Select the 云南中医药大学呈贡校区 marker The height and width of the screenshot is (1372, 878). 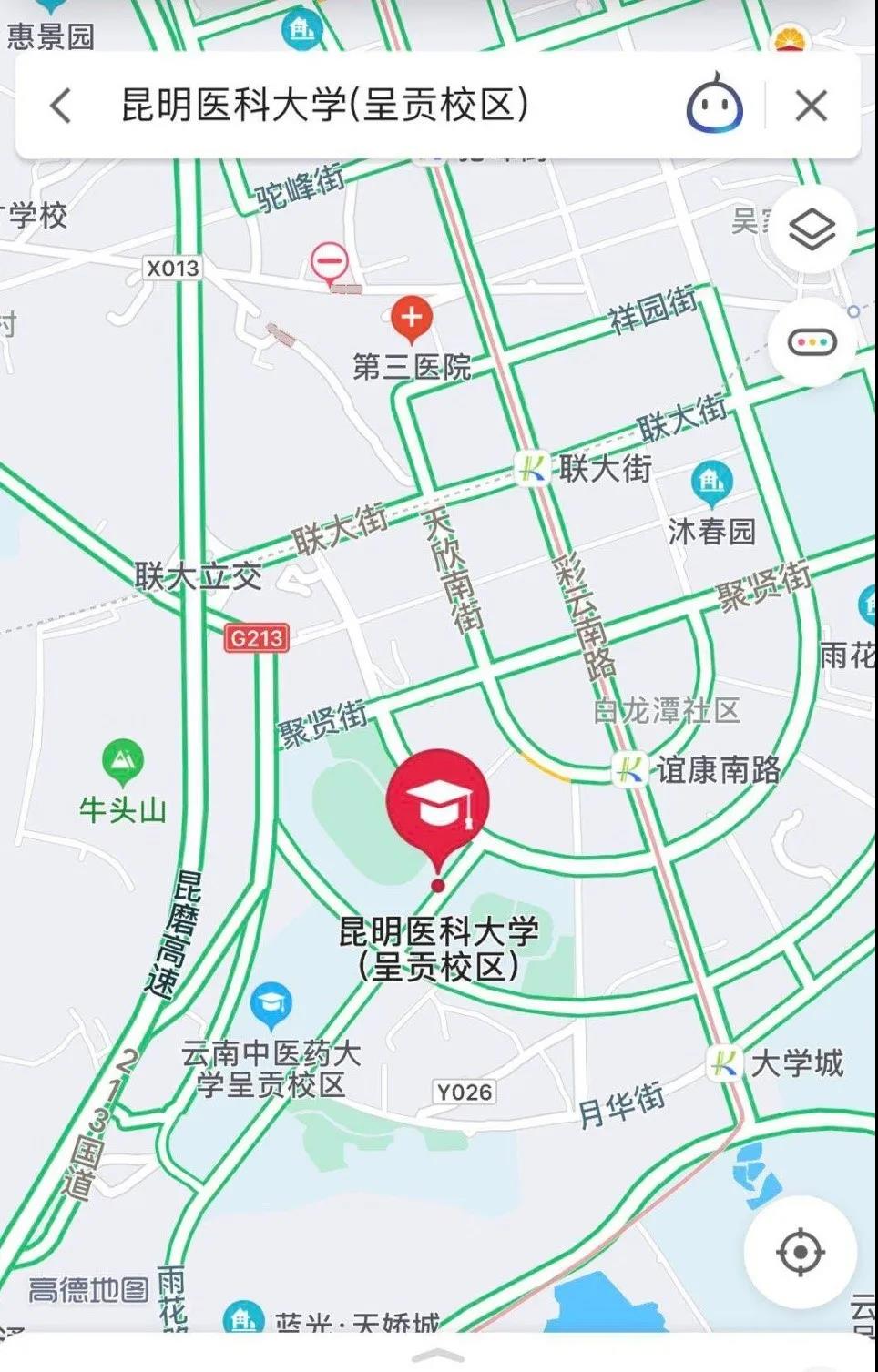pyautogui.click(x=271, y=1005)
